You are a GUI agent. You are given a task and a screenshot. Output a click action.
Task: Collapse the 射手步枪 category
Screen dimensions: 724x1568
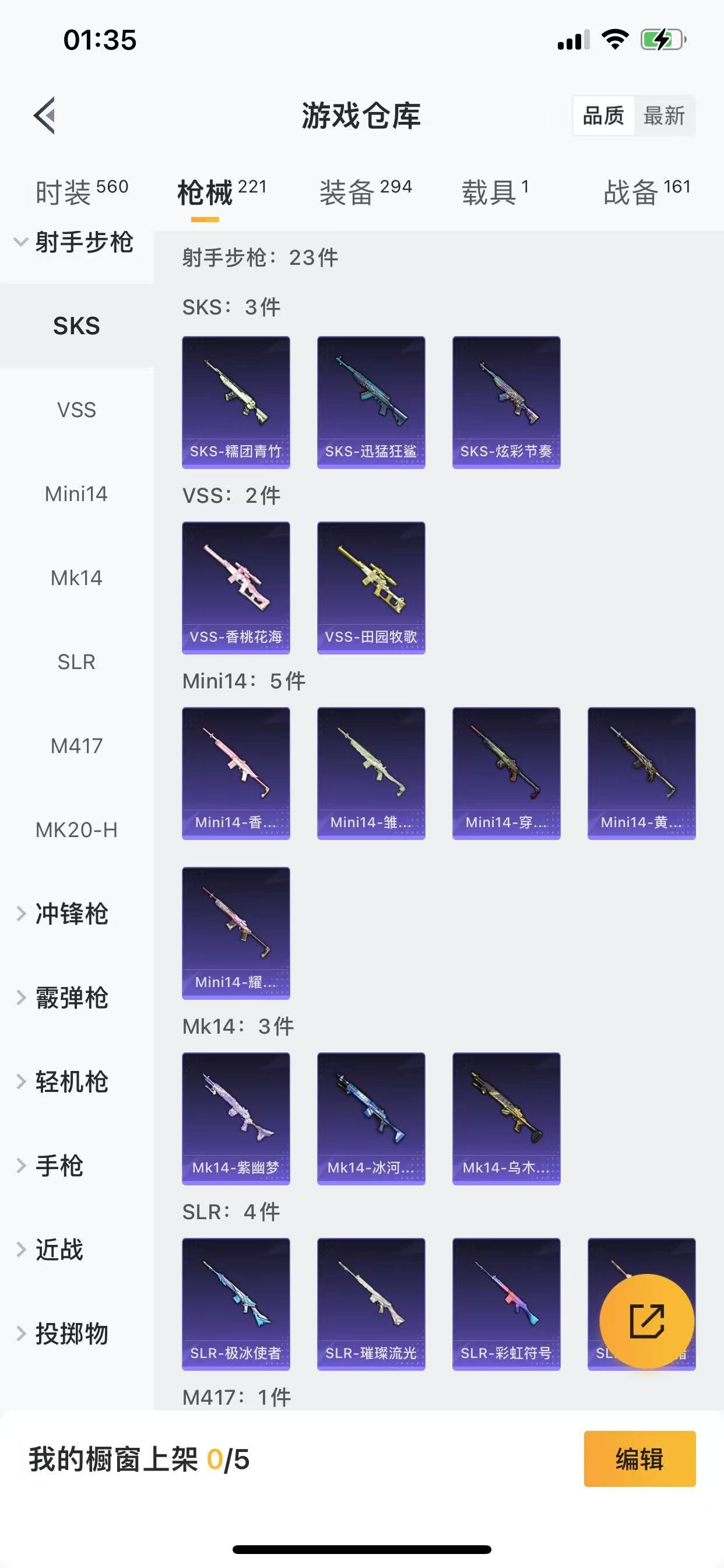(73, 242)
